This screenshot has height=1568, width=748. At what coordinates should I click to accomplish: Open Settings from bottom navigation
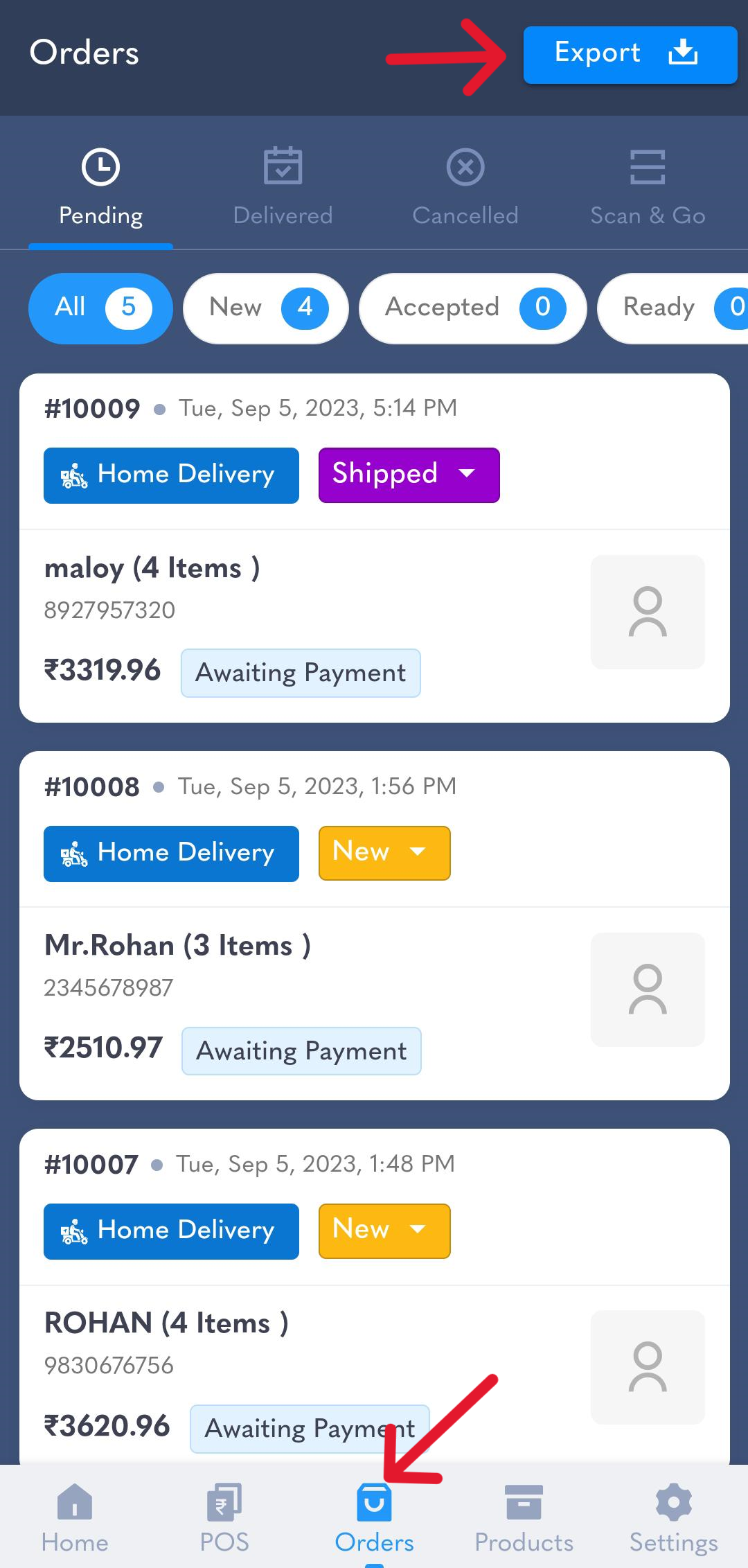click(673, 1518)
